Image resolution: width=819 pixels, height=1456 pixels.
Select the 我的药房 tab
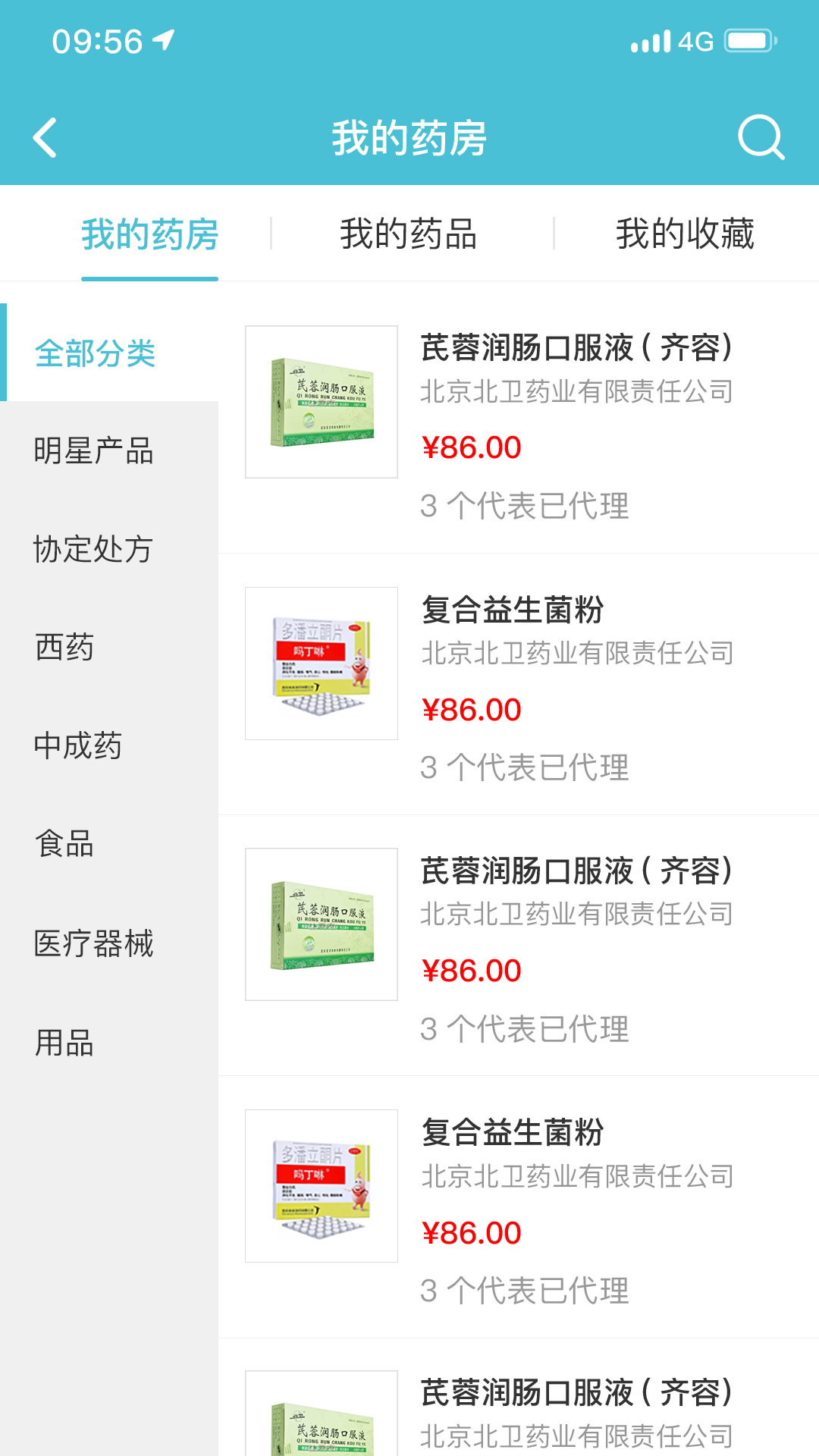click(x=149, y=235)
